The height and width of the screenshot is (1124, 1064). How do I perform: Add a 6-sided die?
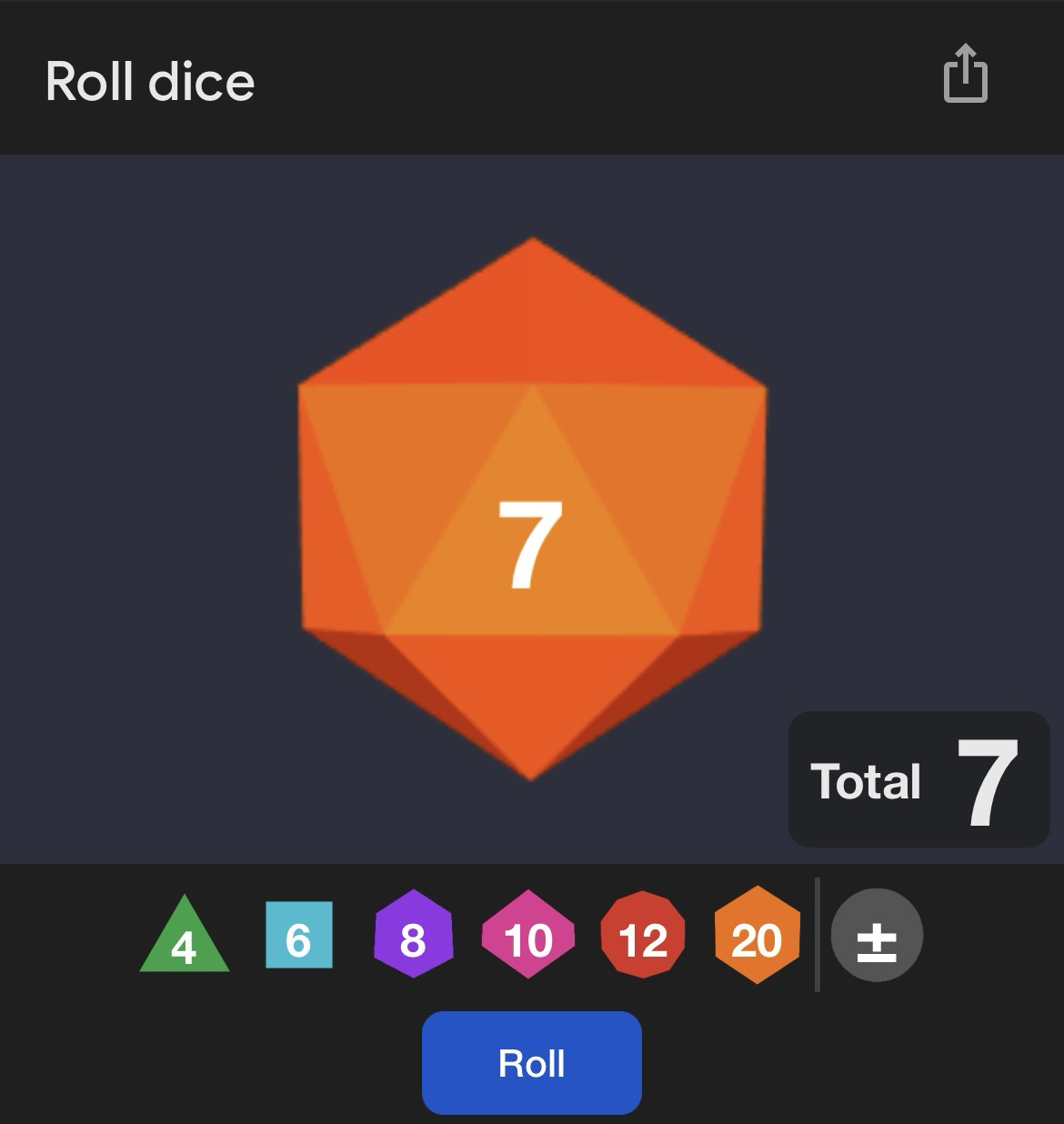click(298, 936)
